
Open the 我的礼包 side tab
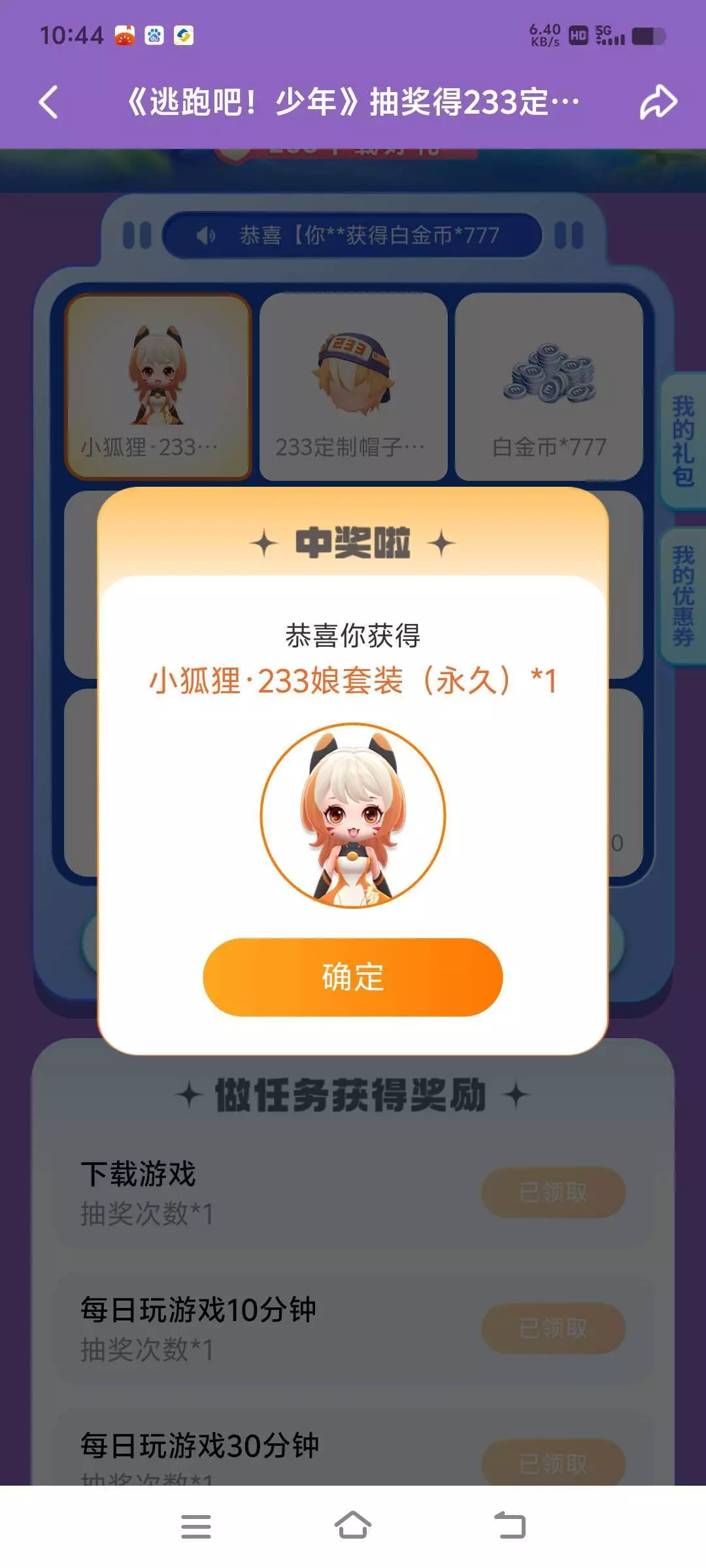(683, 441)
